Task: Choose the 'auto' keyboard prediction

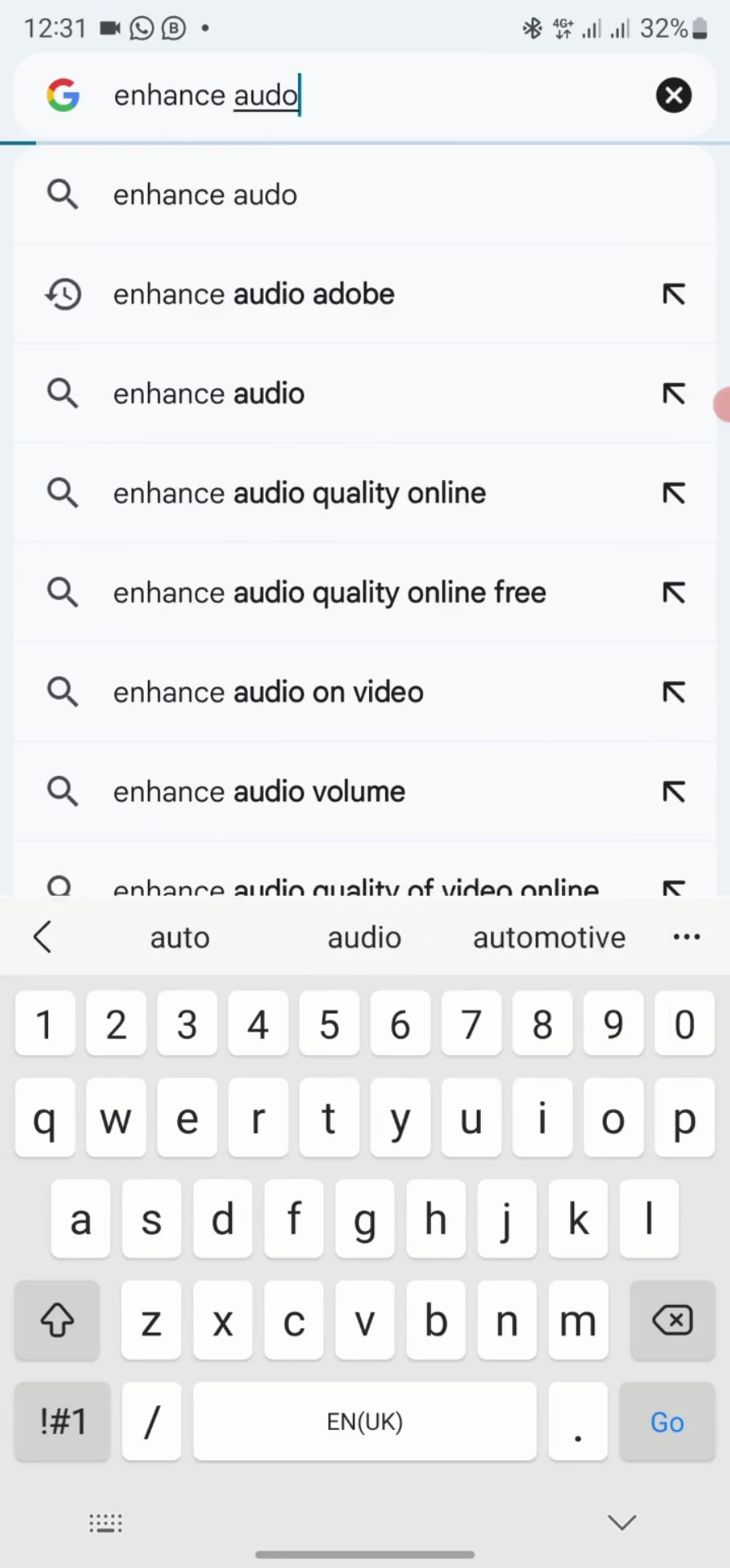Action: coord(180,938)
